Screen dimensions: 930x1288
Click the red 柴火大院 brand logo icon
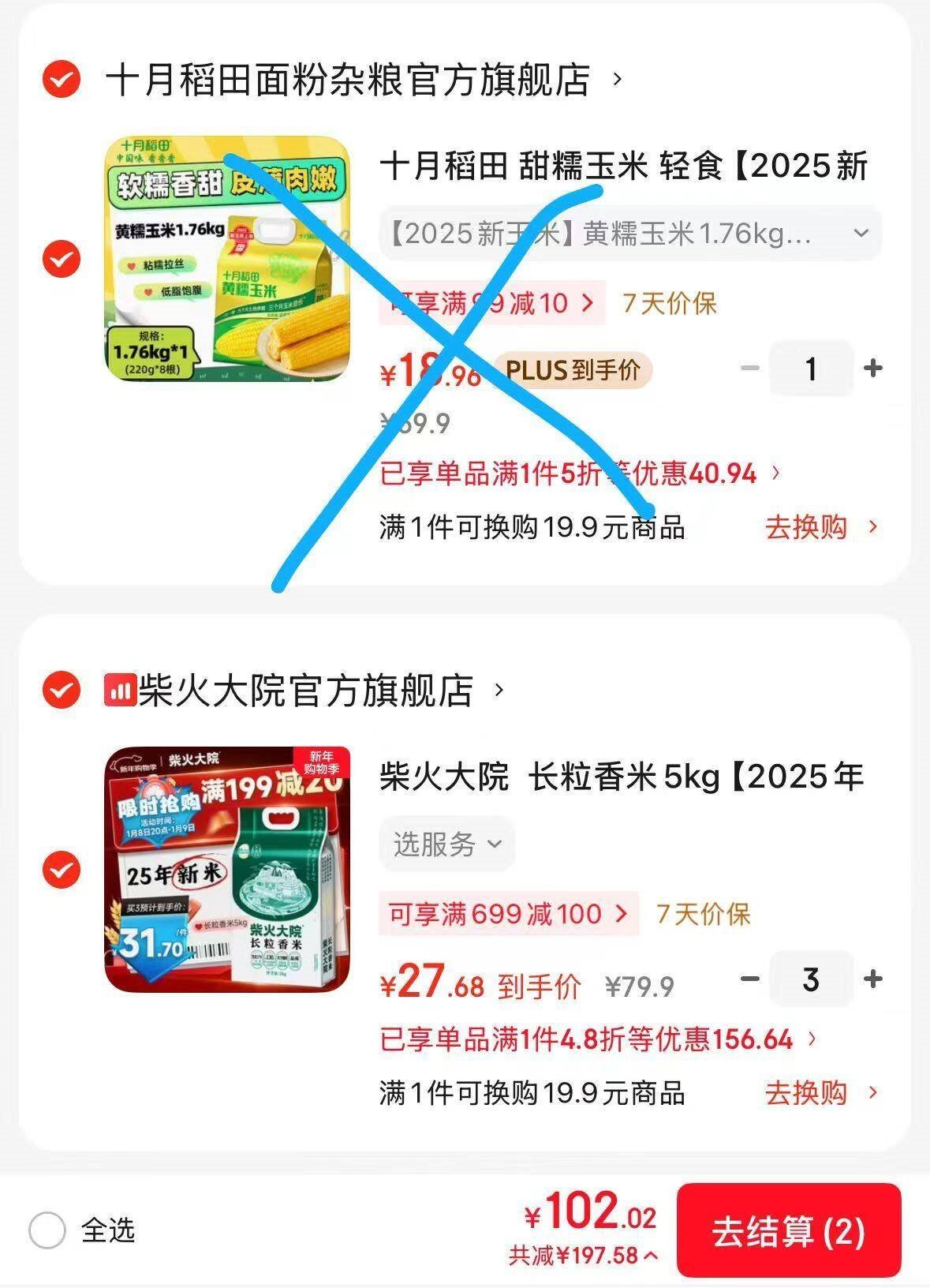(x=120, y=688)
